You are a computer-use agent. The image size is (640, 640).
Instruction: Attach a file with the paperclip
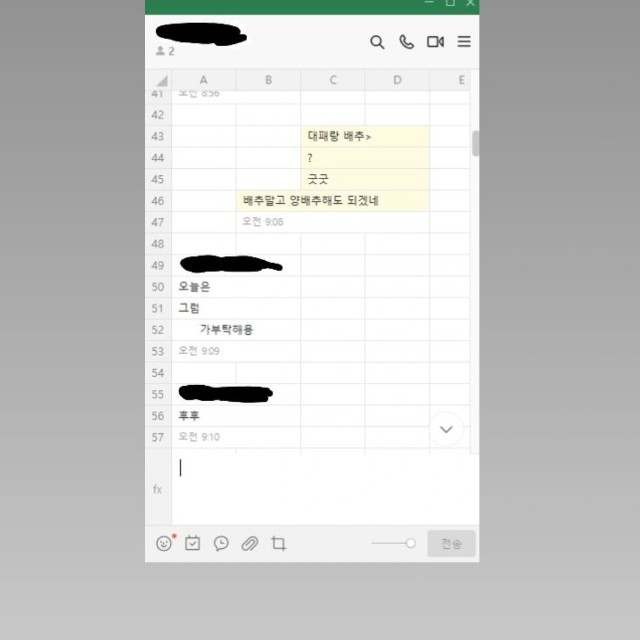coord(250,543)
